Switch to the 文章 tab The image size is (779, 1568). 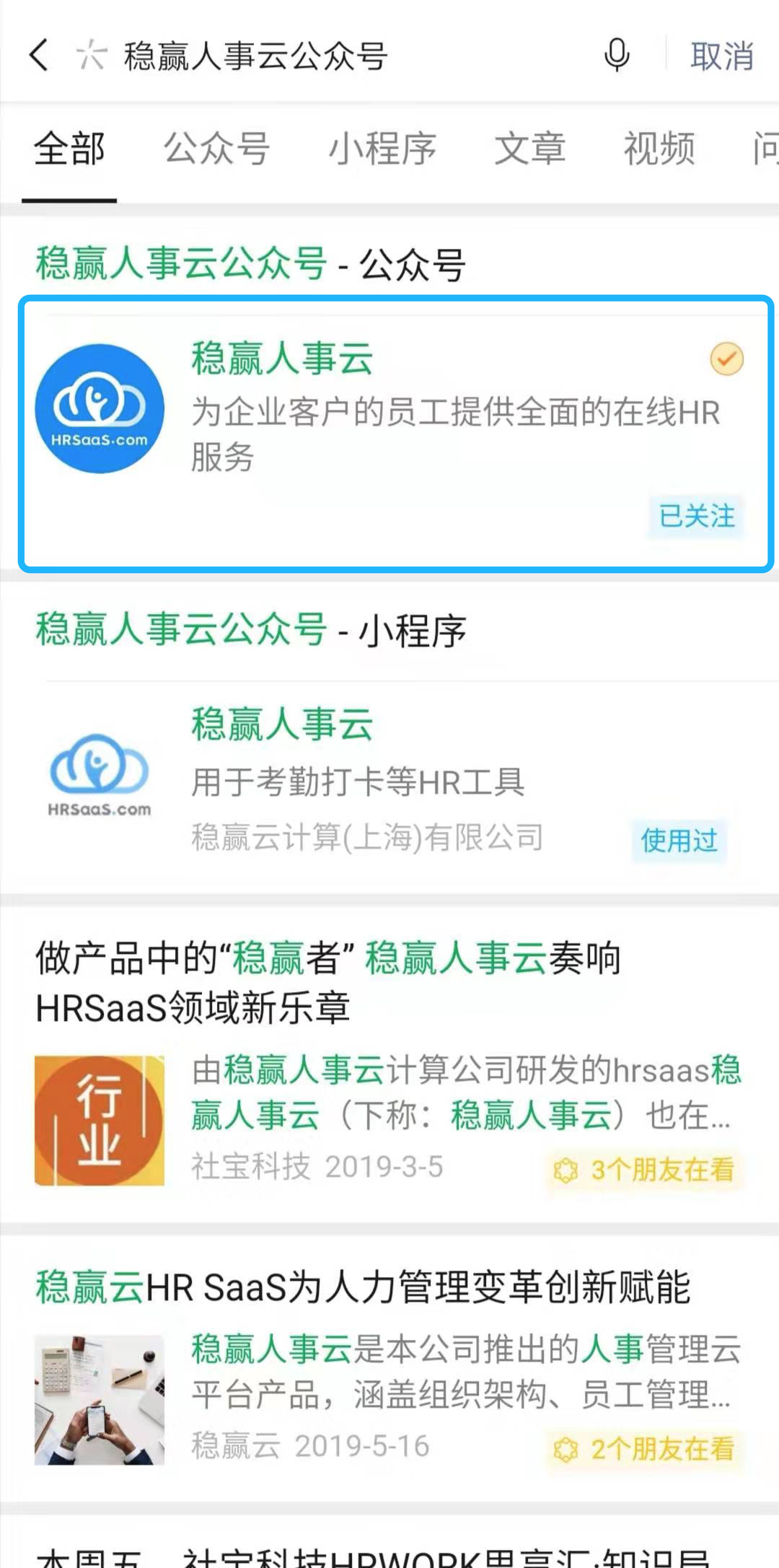529,149
